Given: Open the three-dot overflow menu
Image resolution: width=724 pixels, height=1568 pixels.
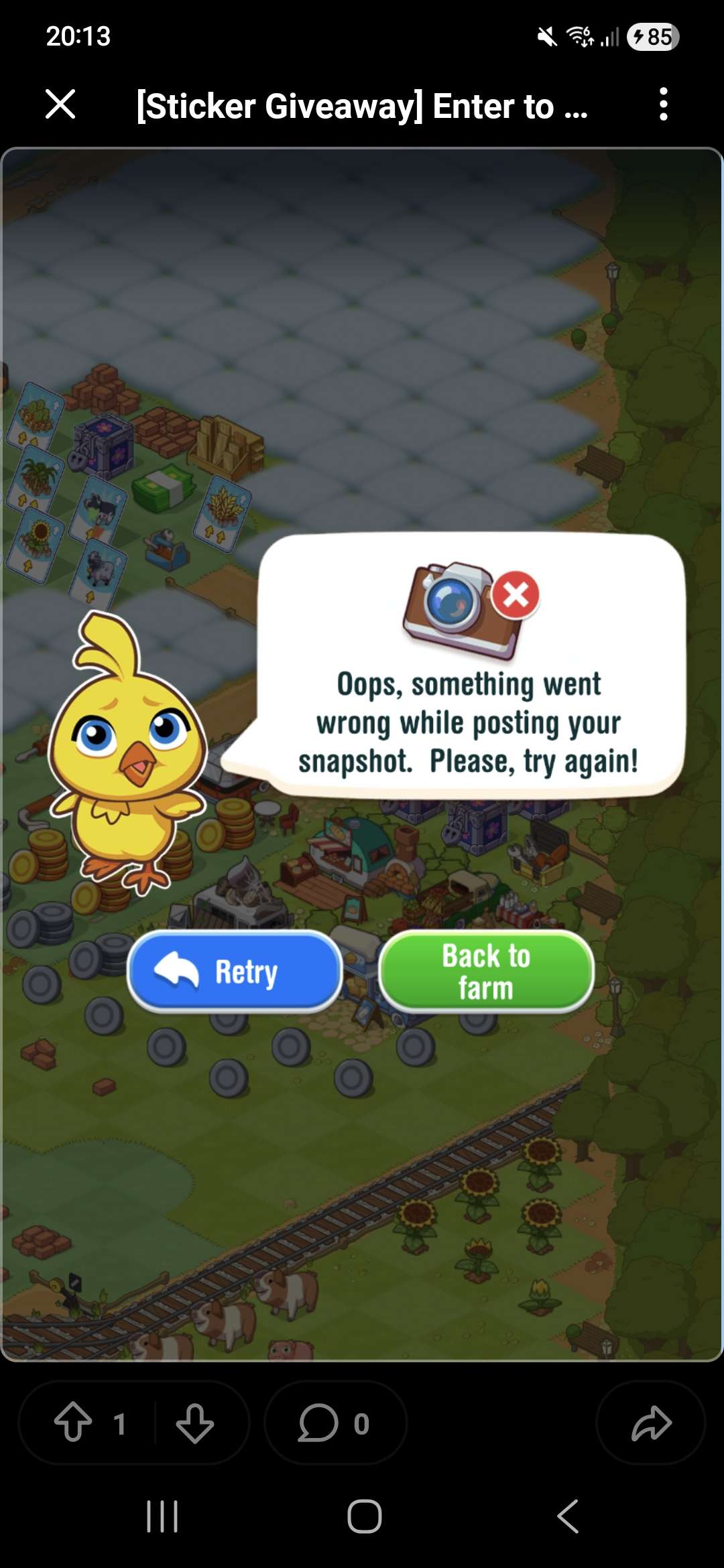Looking at the screenshot, I should (663, 105).
